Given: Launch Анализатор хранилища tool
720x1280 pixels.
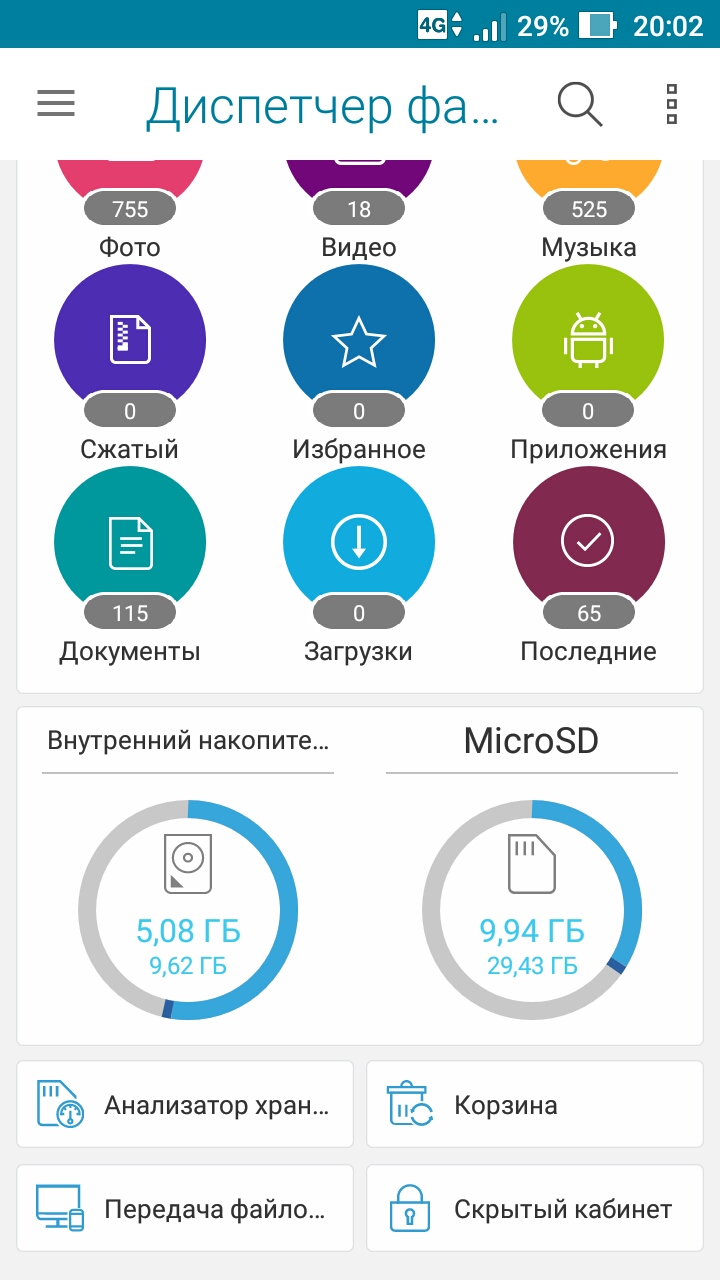Looking at the screenshot, I should pos(185,1104).
